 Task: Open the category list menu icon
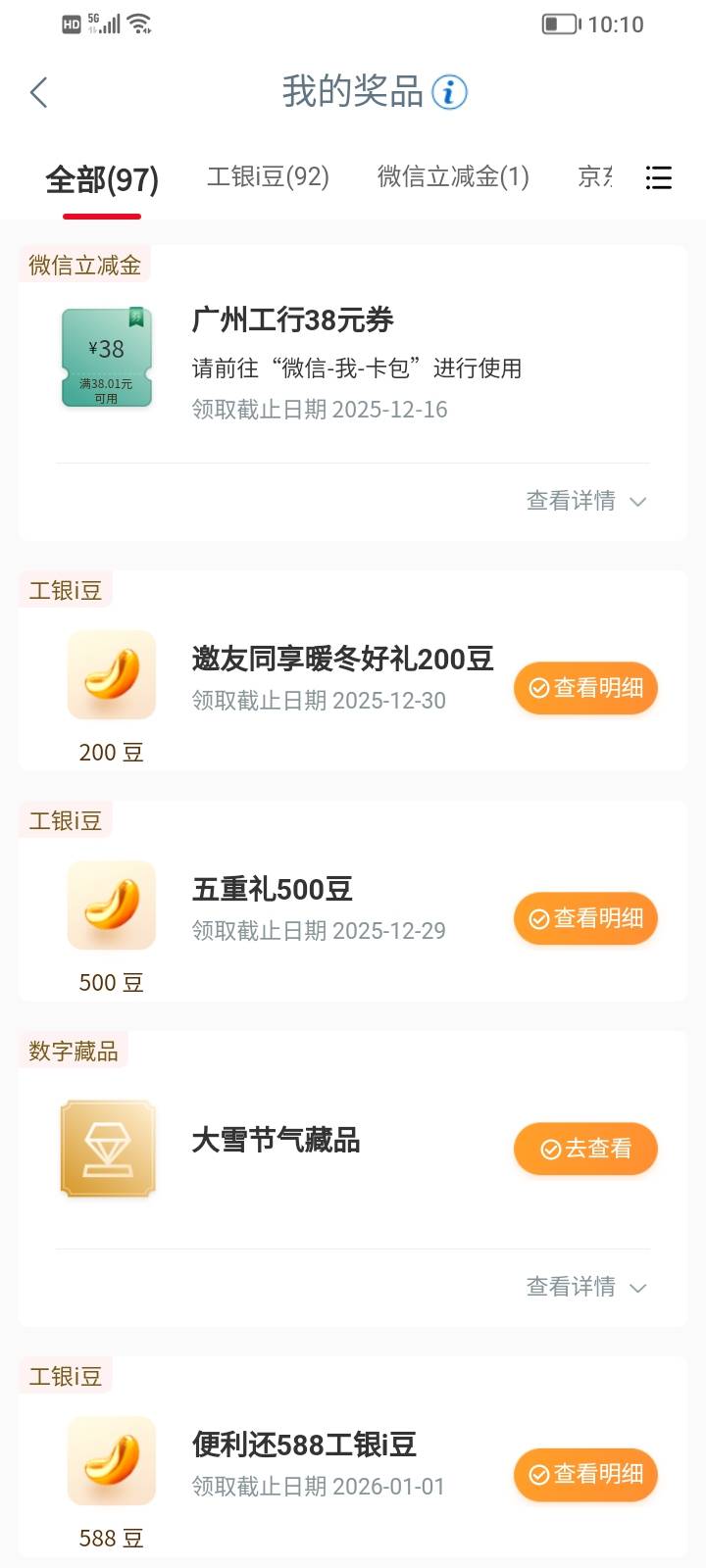[x=659, y=177]
